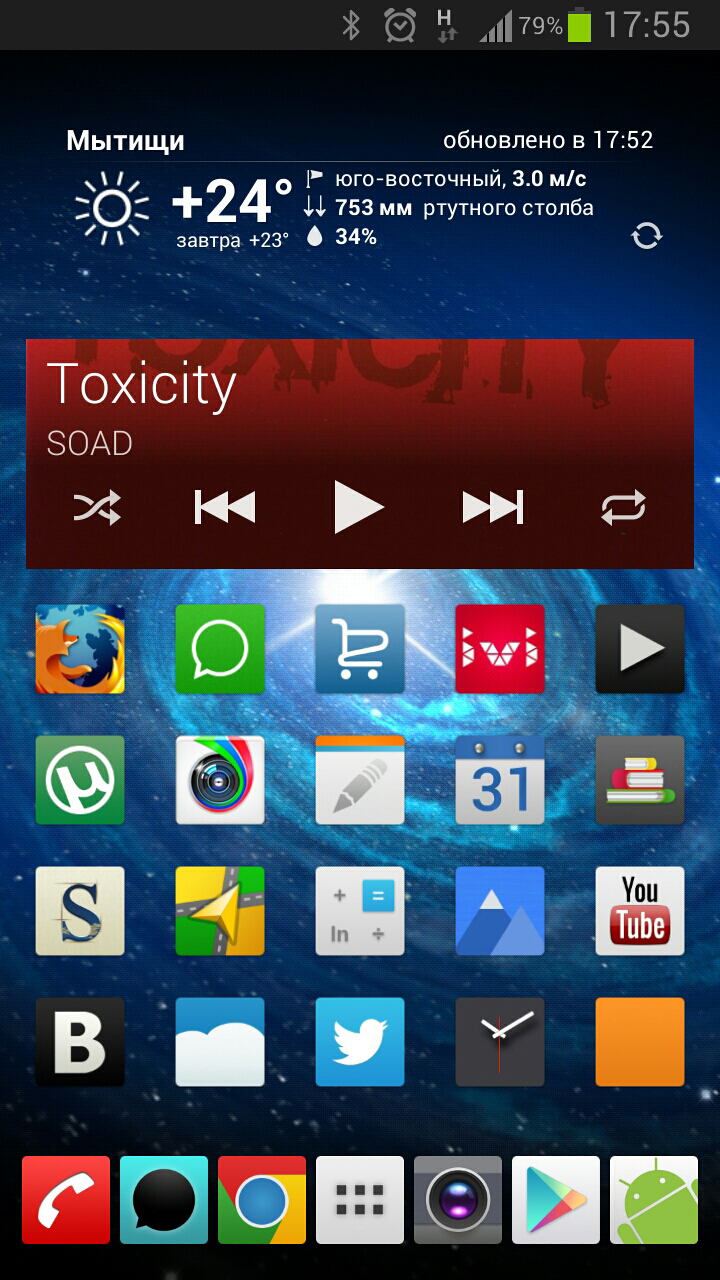Launch the Chrome browser
Screen dimensions: 720x1280
click(262, 1200)
